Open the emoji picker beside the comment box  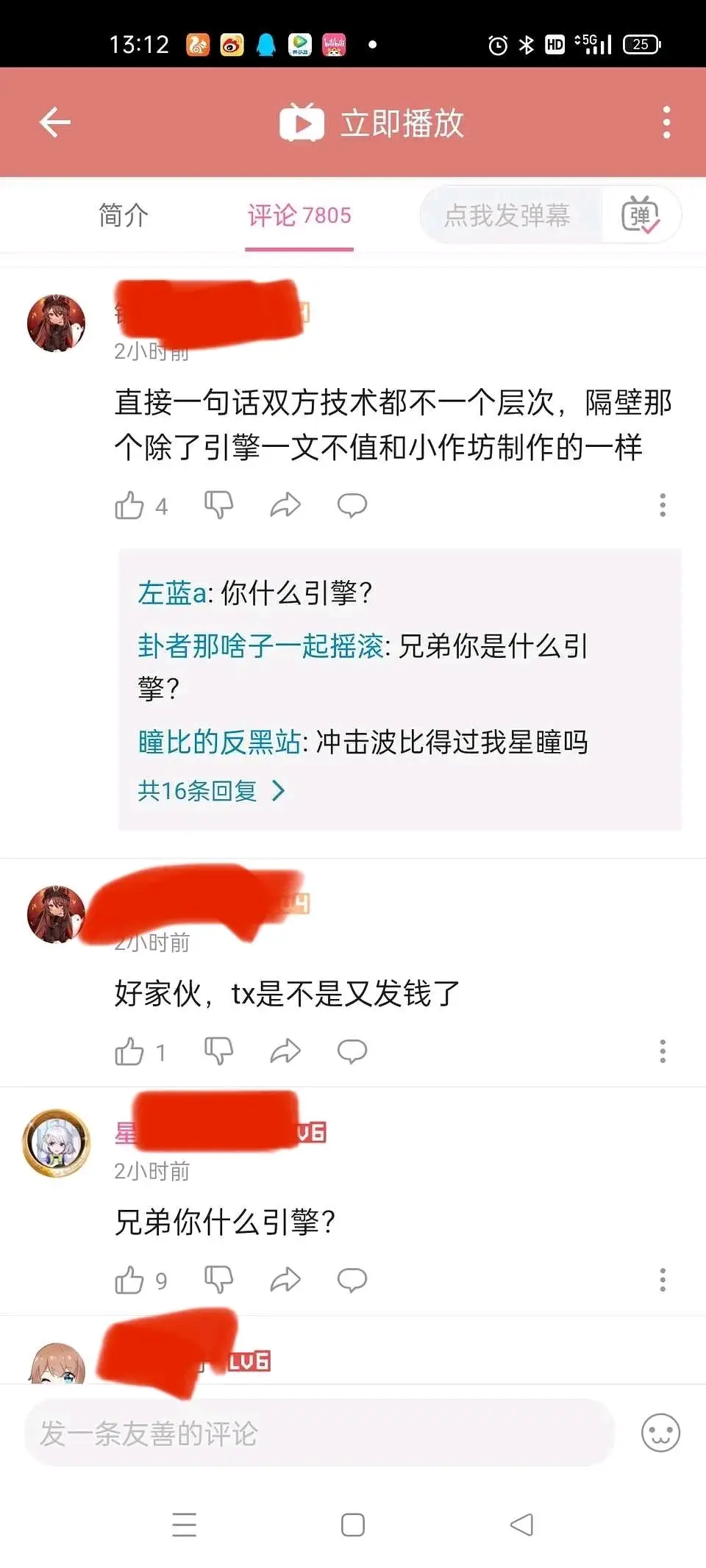[660, 1433]
